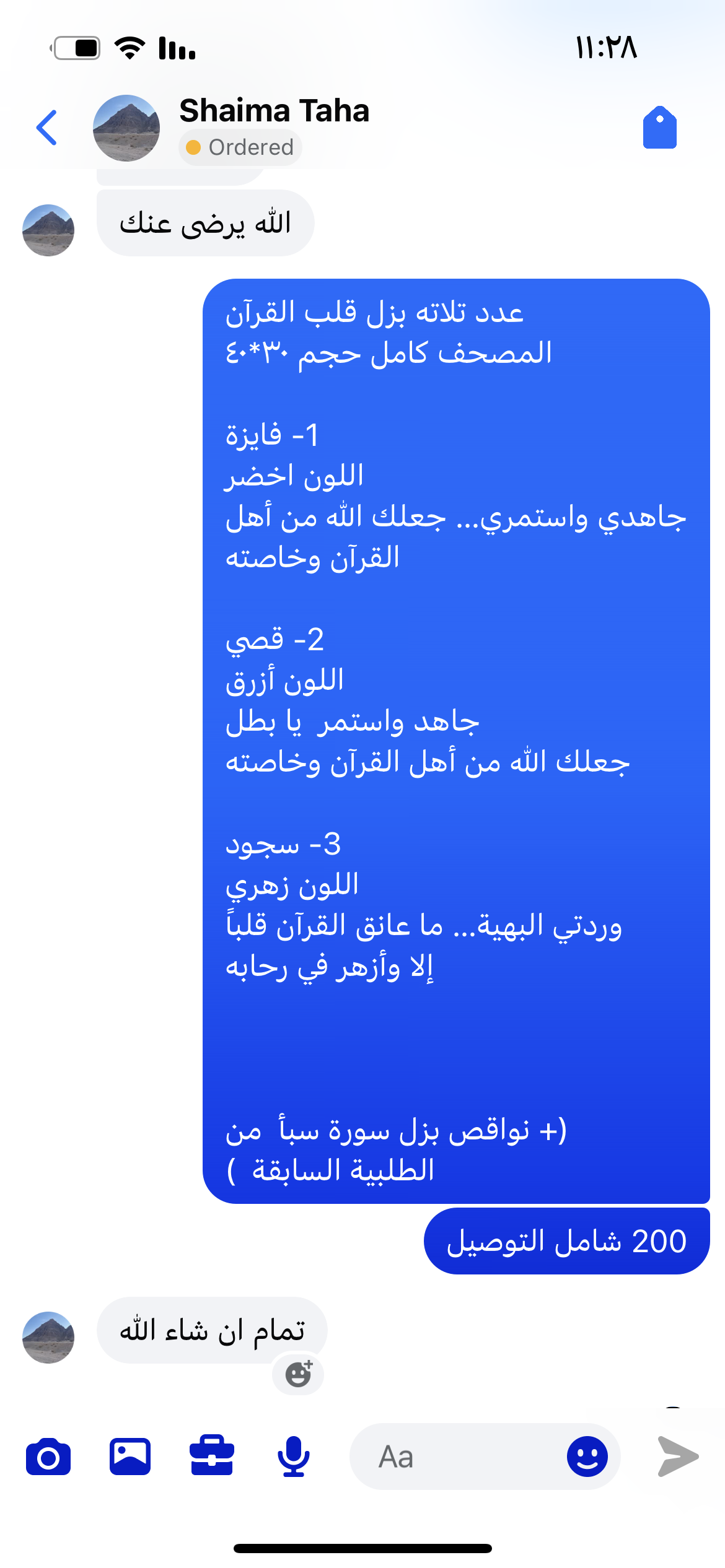Tap the Ordered status chip

(240, 147)
